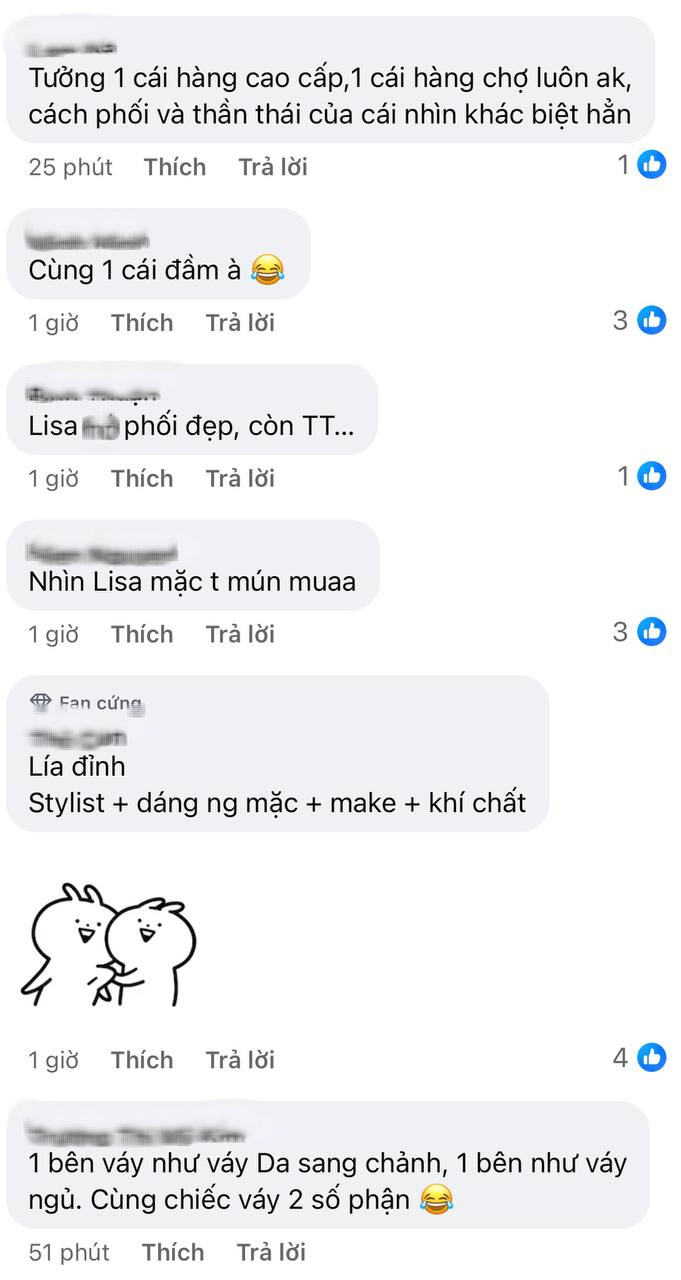The width and height of the screenshot is (681, 1280).
Task: Like 'Nhìn Lisa mặc t mún muaa' comment
Action: 142,634
